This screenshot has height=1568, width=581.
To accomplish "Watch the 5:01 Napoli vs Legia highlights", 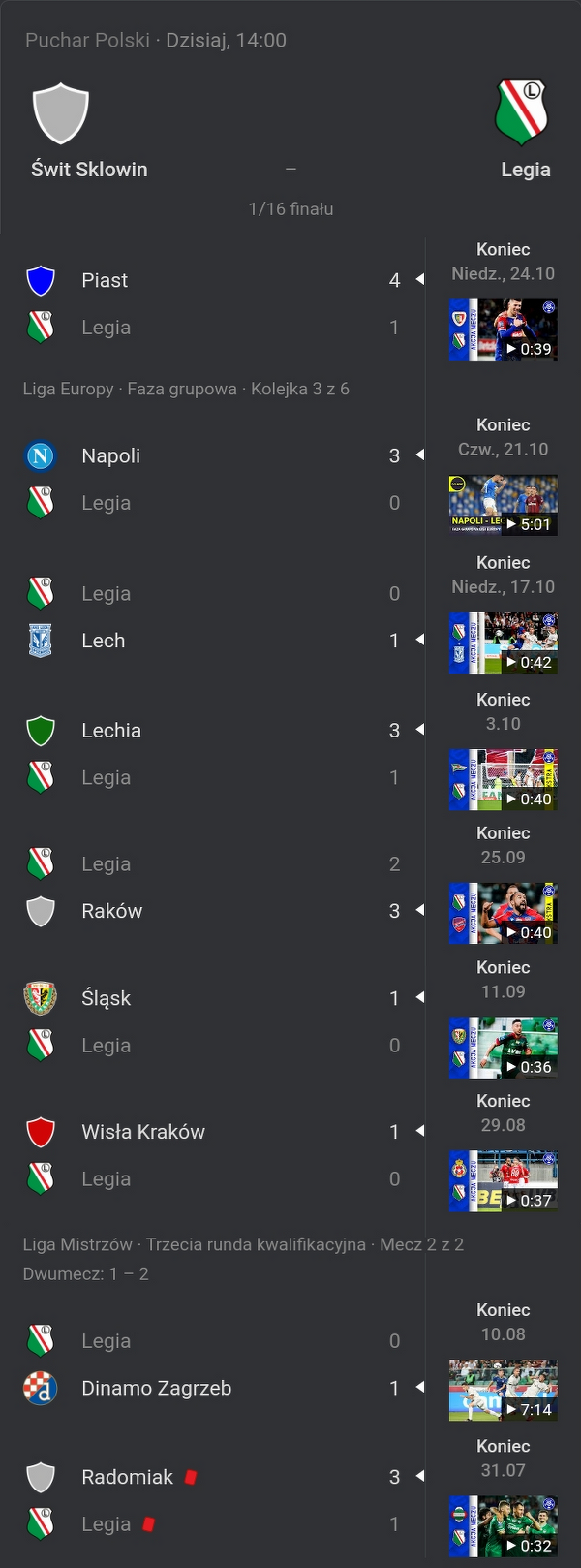I will pos(504,506).
